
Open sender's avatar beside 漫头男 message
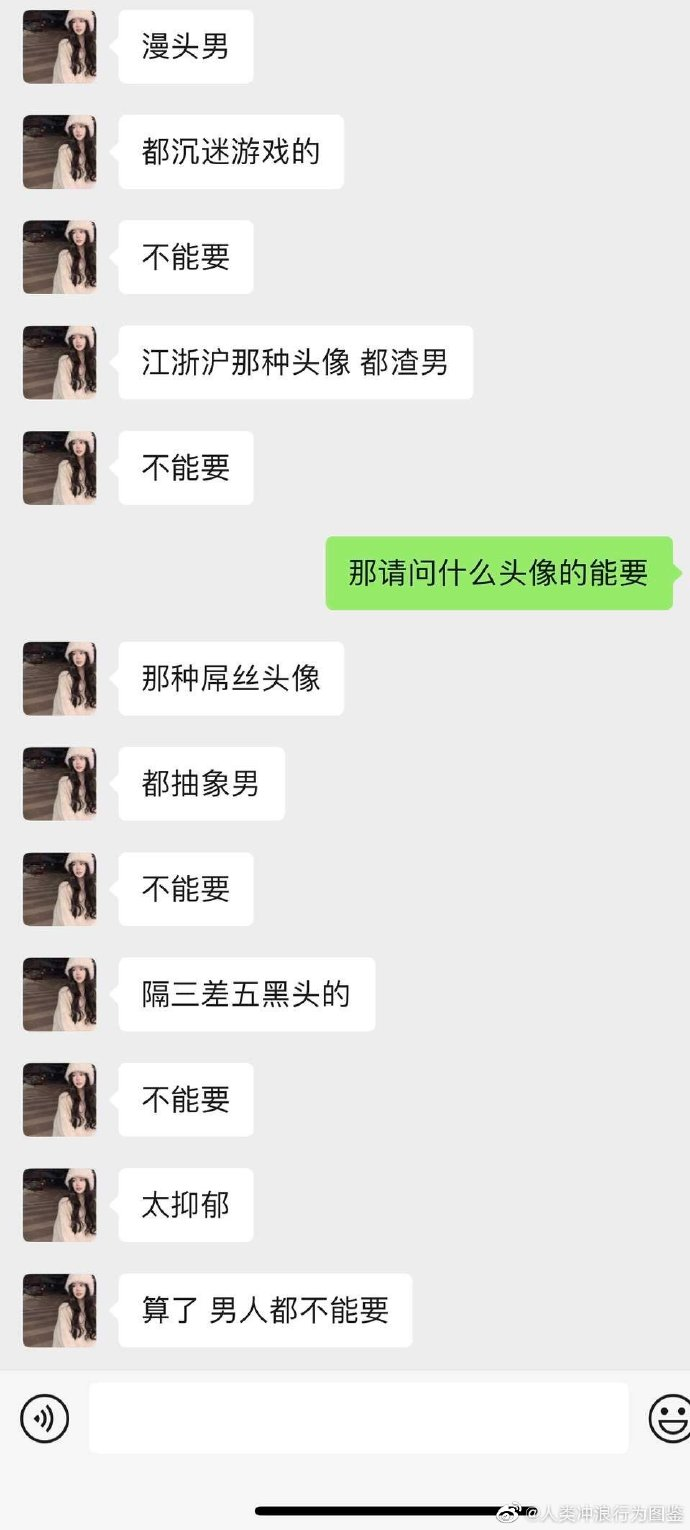(x=60, y=47)
